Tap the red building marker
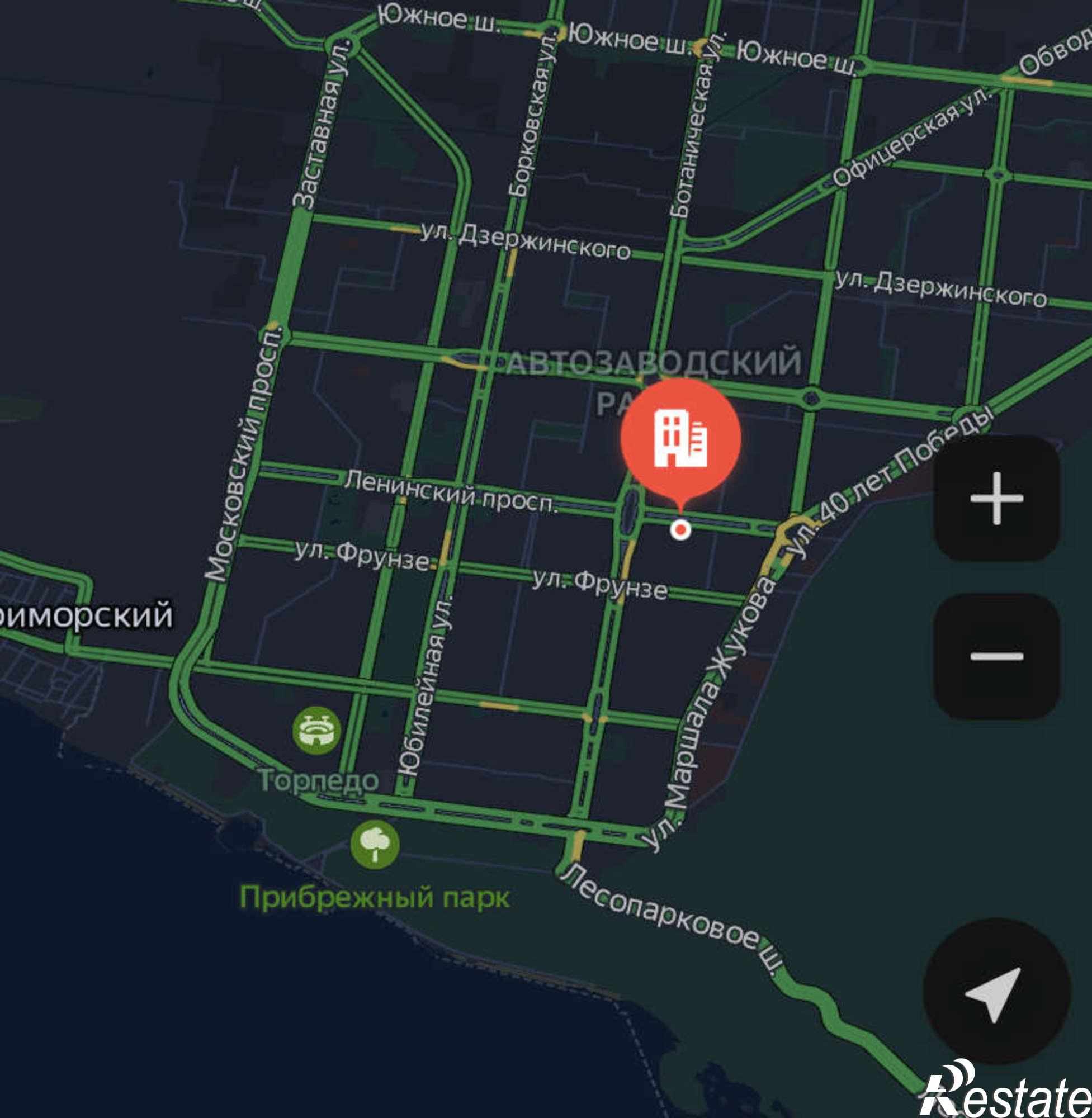 click(680, 439)
